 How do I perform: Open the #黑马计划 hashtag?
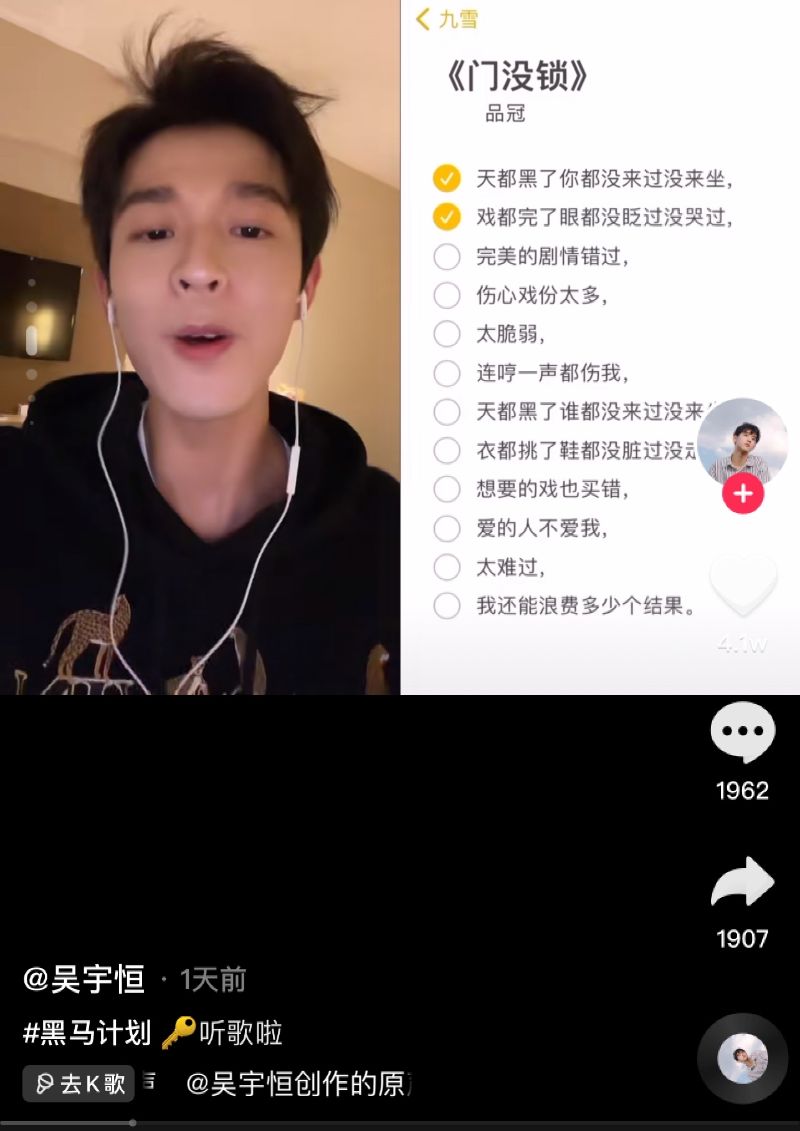87,1032
